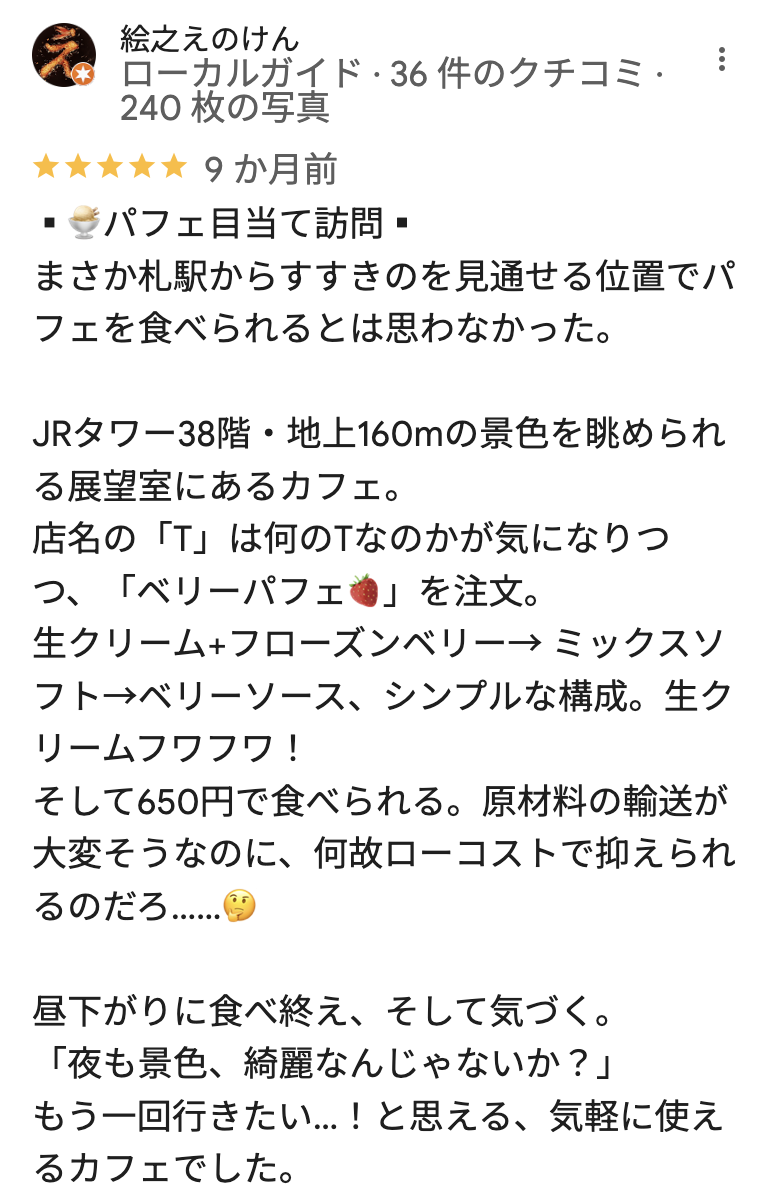The image size is (774, 1200).
Task: View 絵之えのけん's reviewer name link
Action: click(209, 39)
